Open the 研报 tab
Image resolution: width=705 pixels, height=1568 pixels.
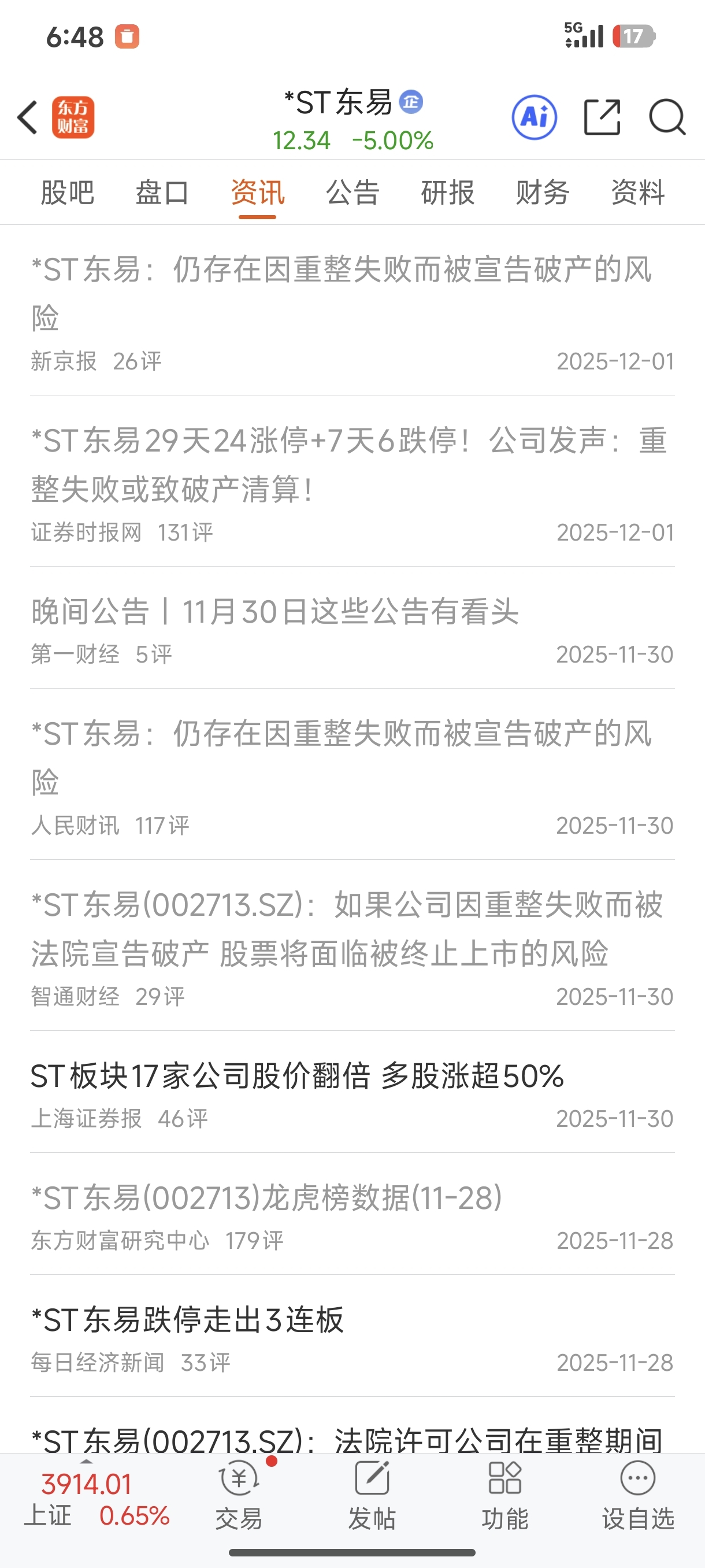[448, 193]
